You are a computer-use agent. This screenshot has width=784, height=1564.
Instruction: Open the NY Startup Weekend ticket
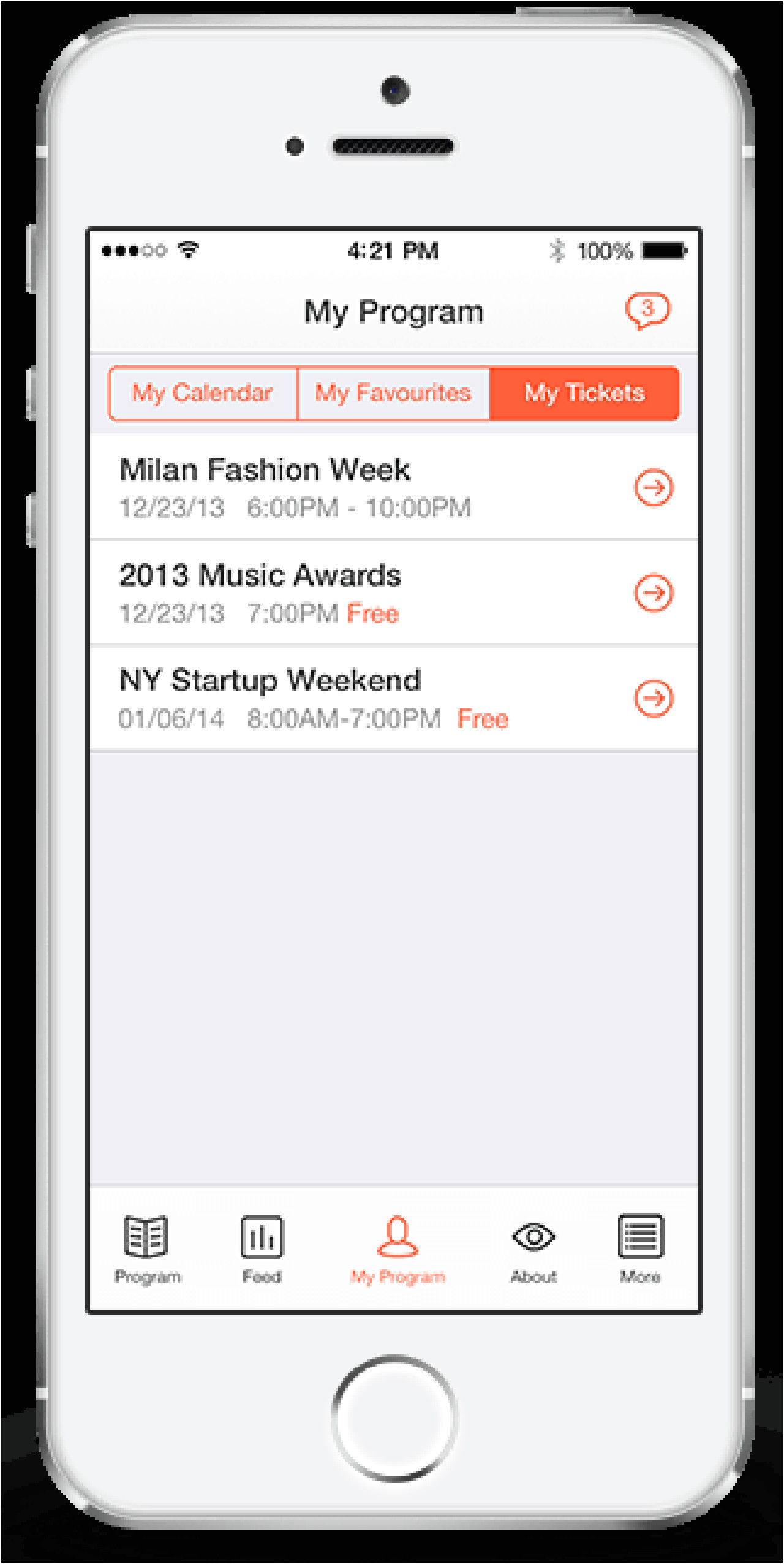[653, 698]
